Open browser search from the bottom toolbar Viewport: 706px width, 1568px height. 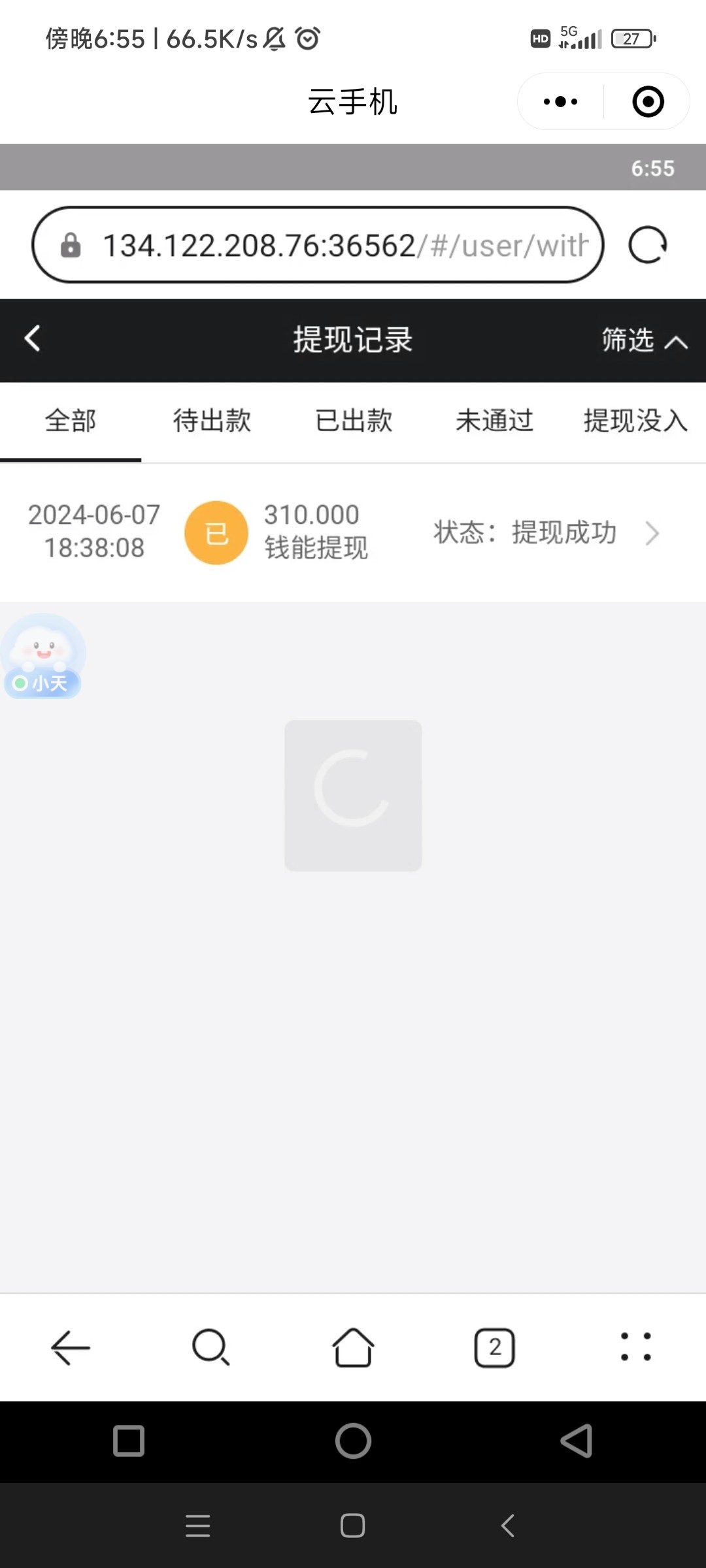click(211, 1348)
